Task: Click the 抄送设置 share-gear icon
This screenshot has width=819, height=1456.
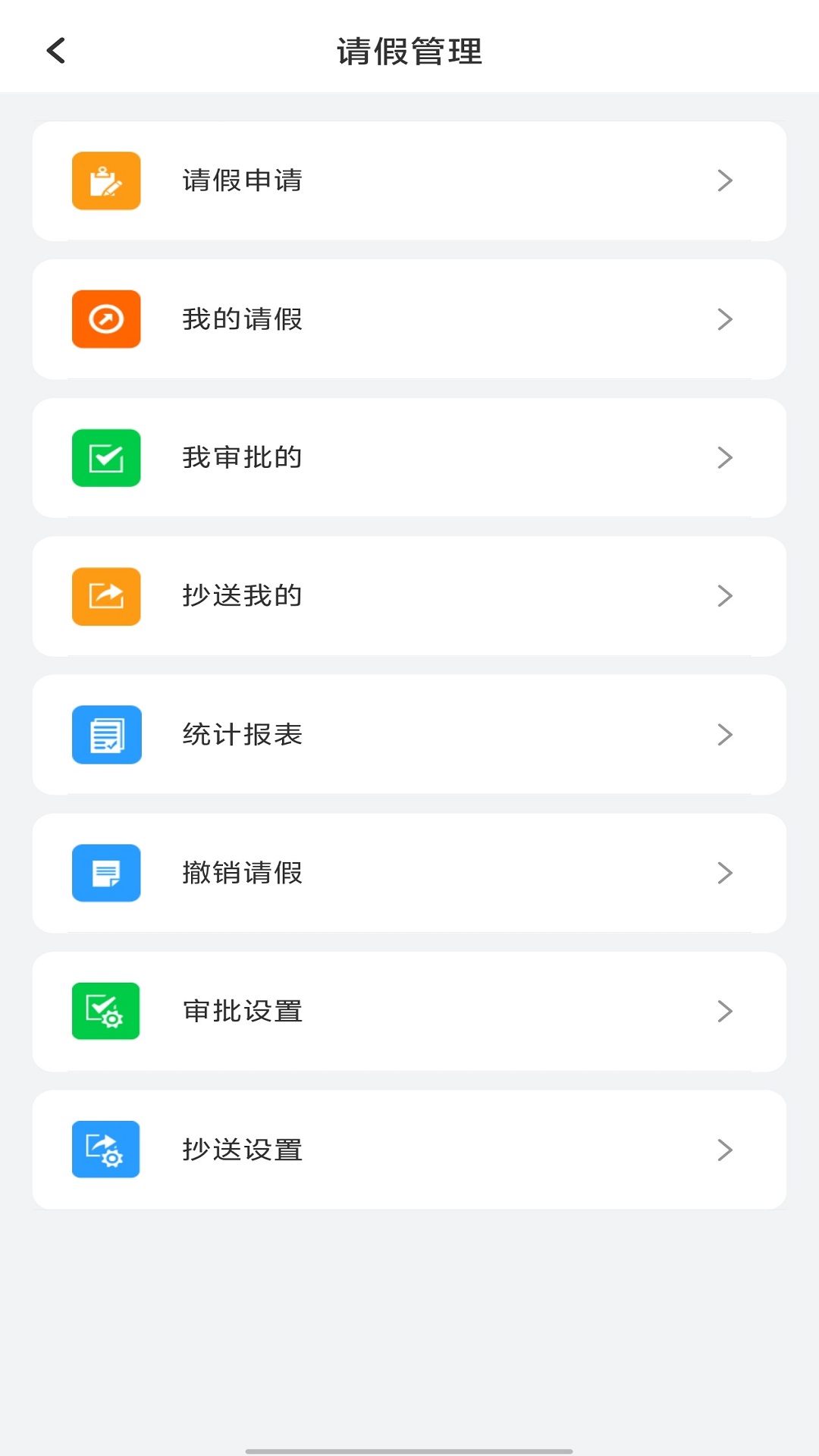Action: click(x=105, y=1150)
